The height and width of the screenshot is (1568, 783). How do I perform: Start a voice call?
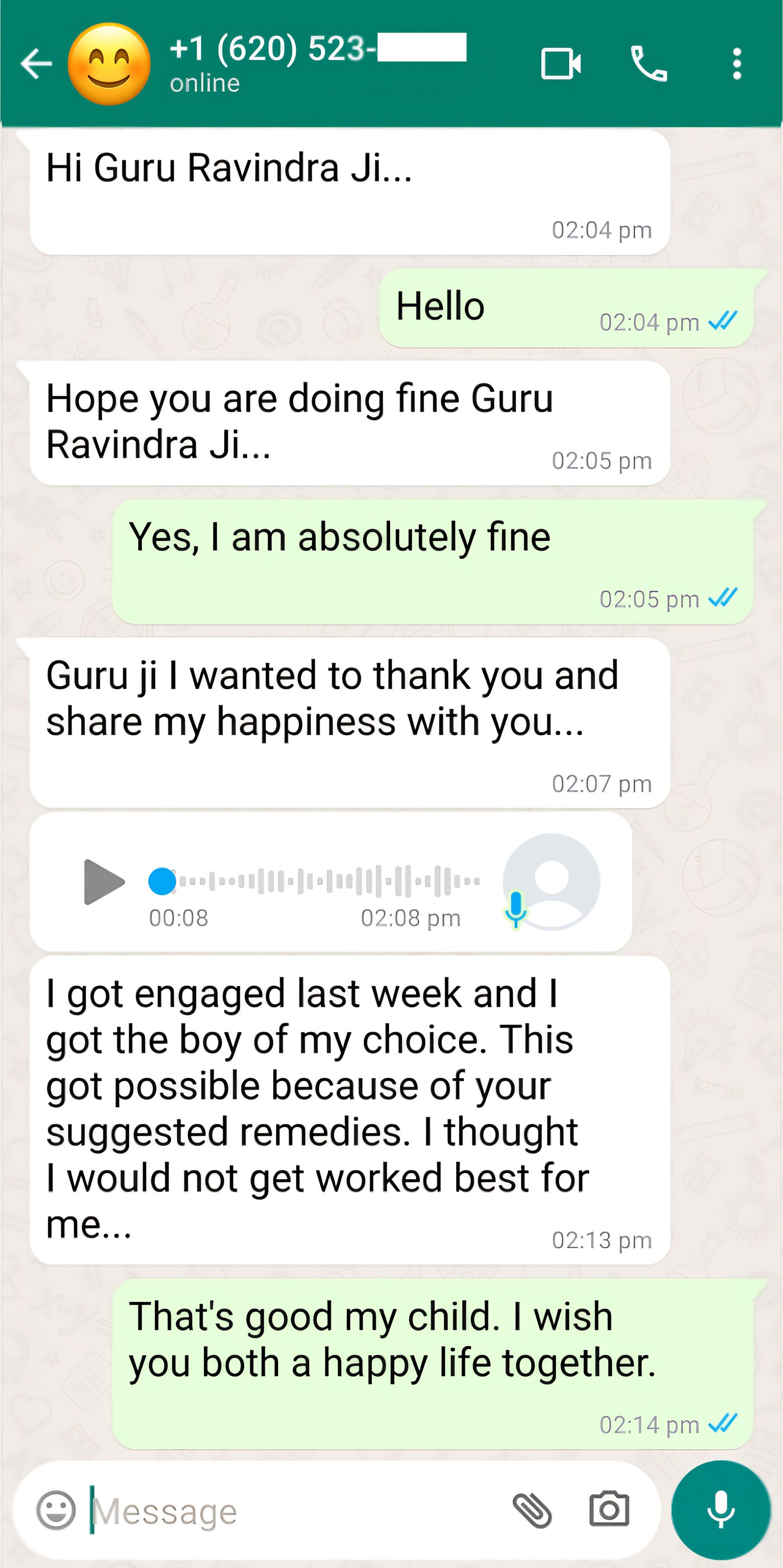648,64
